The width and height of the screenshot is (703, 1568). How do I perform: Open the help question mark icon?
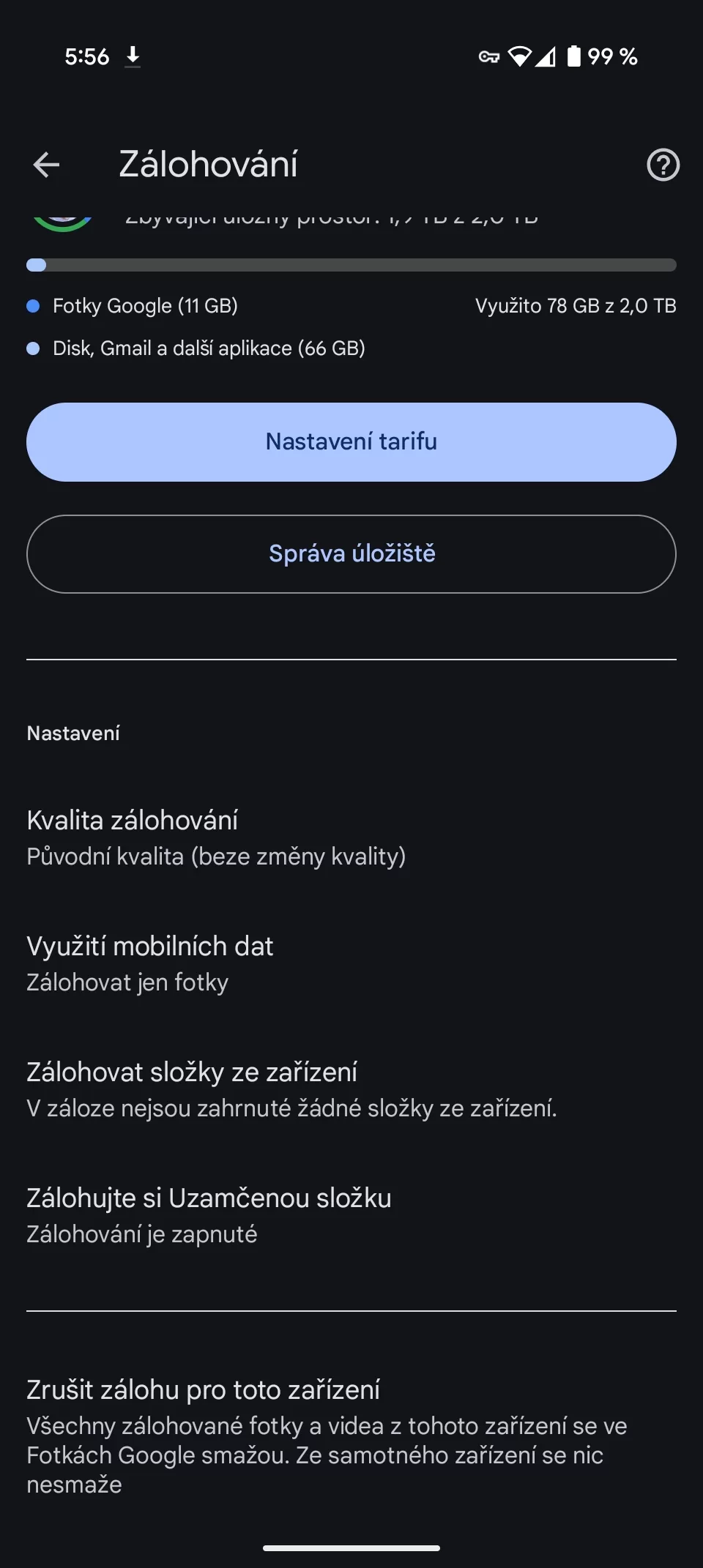[663, 165]
